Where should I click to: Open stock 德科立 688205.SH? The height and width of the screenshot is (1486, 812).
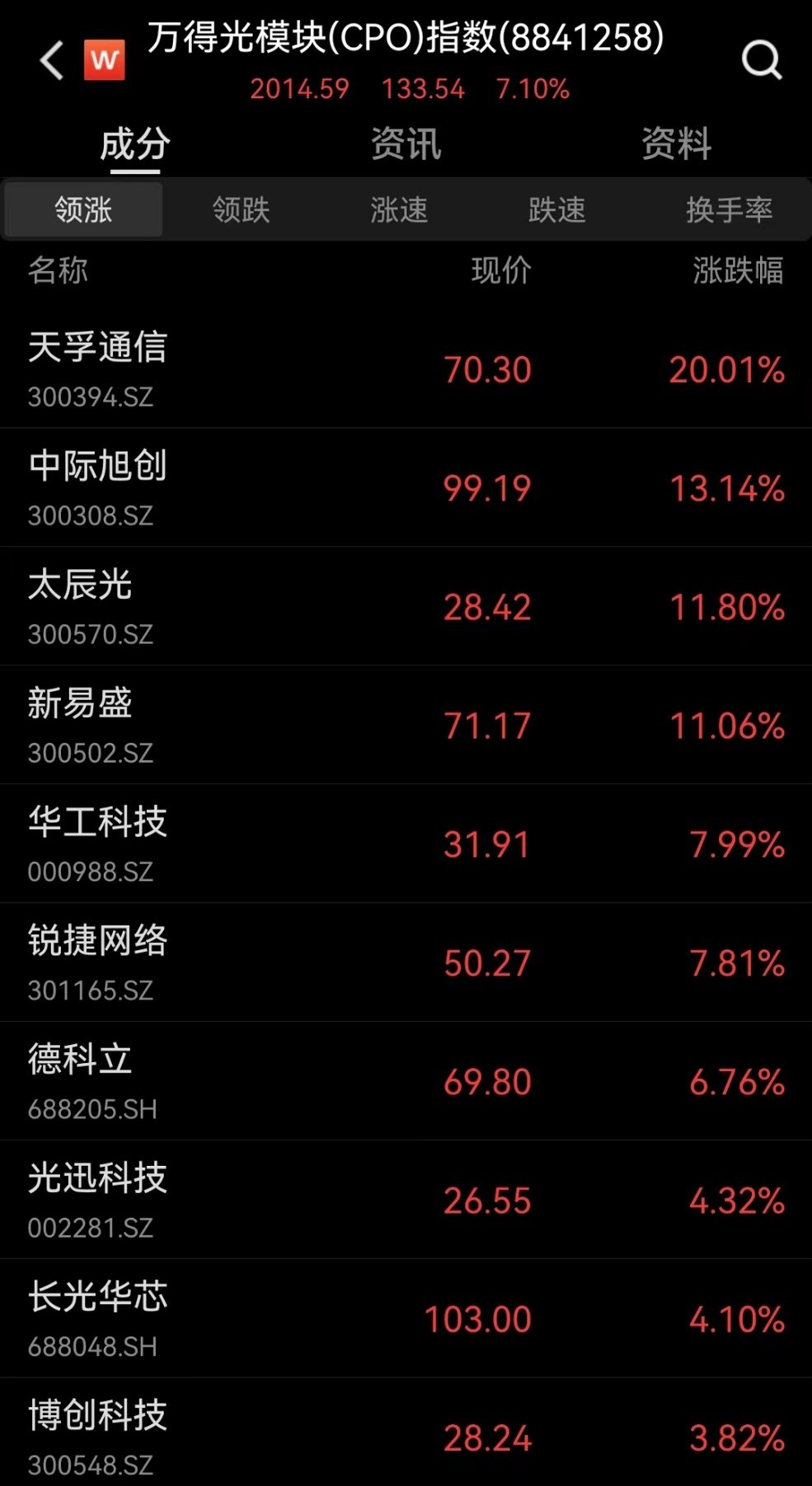click(x=406, y=1081)
